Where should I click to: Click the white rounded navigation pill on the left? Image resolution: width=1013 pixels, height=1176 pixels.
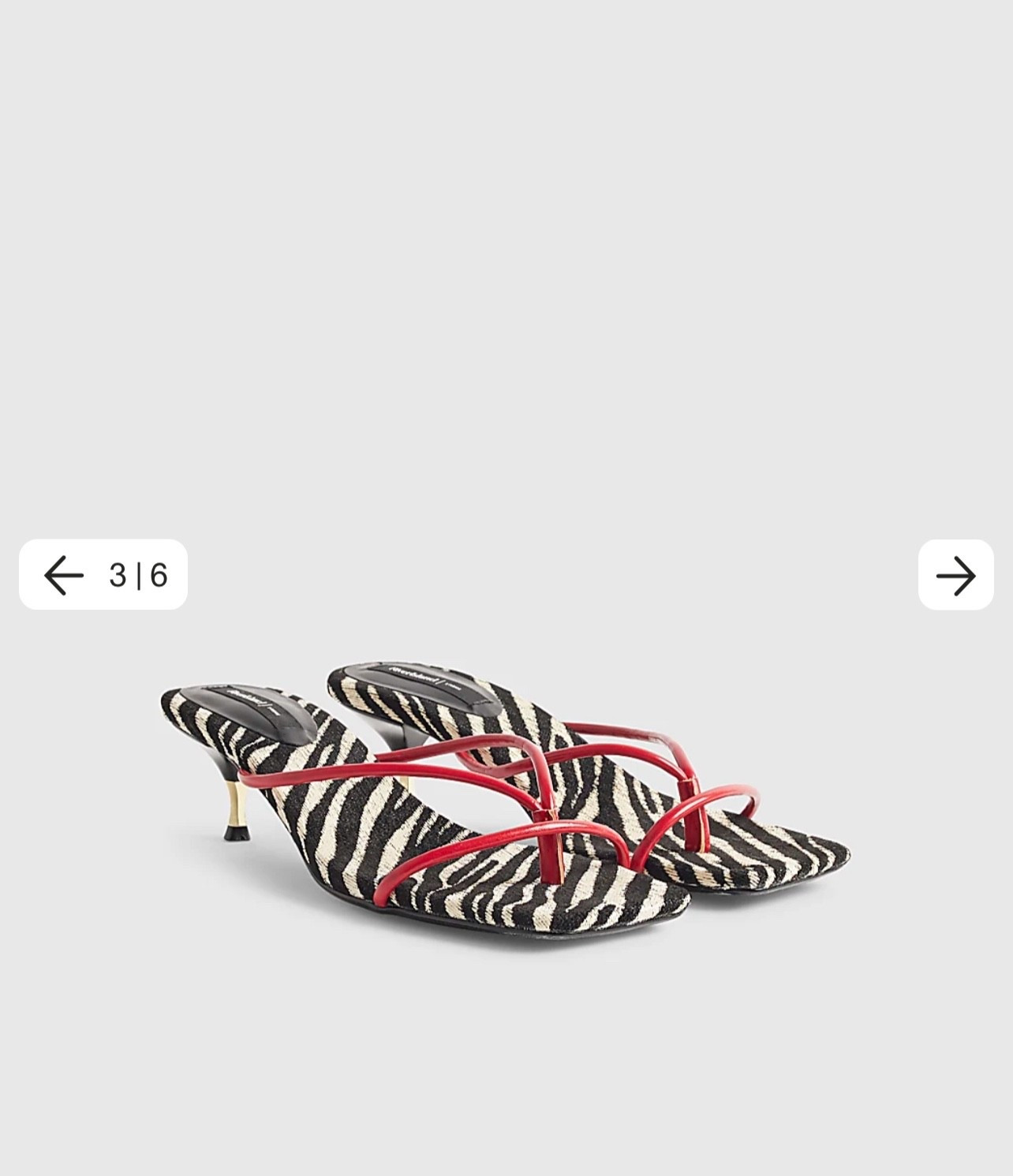click(x=103, y=576)
